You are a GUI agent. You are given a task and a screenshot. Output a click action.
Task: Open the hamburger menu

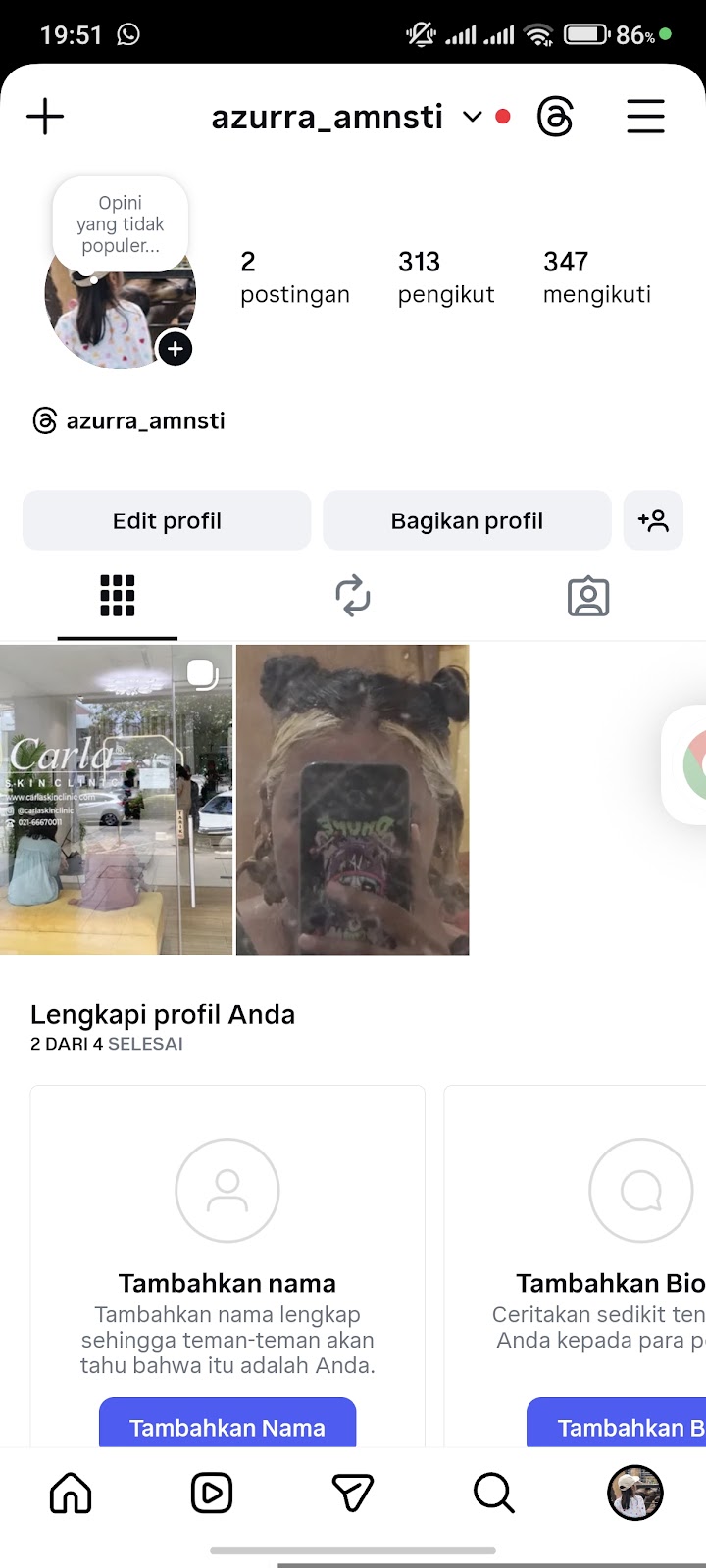[645, 117]
